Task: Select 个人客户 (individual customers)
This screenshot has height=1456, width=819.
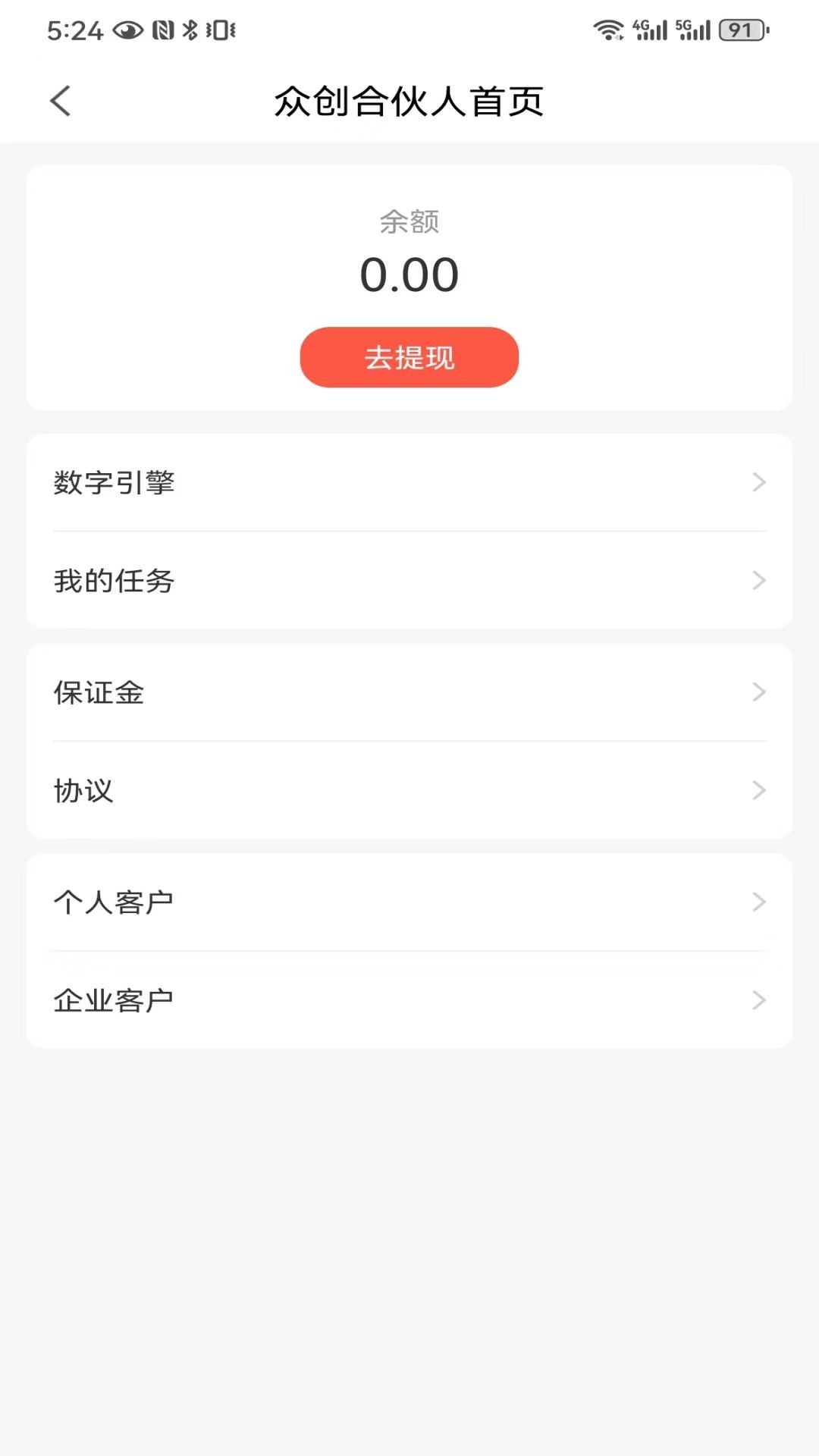Action: 409,902
